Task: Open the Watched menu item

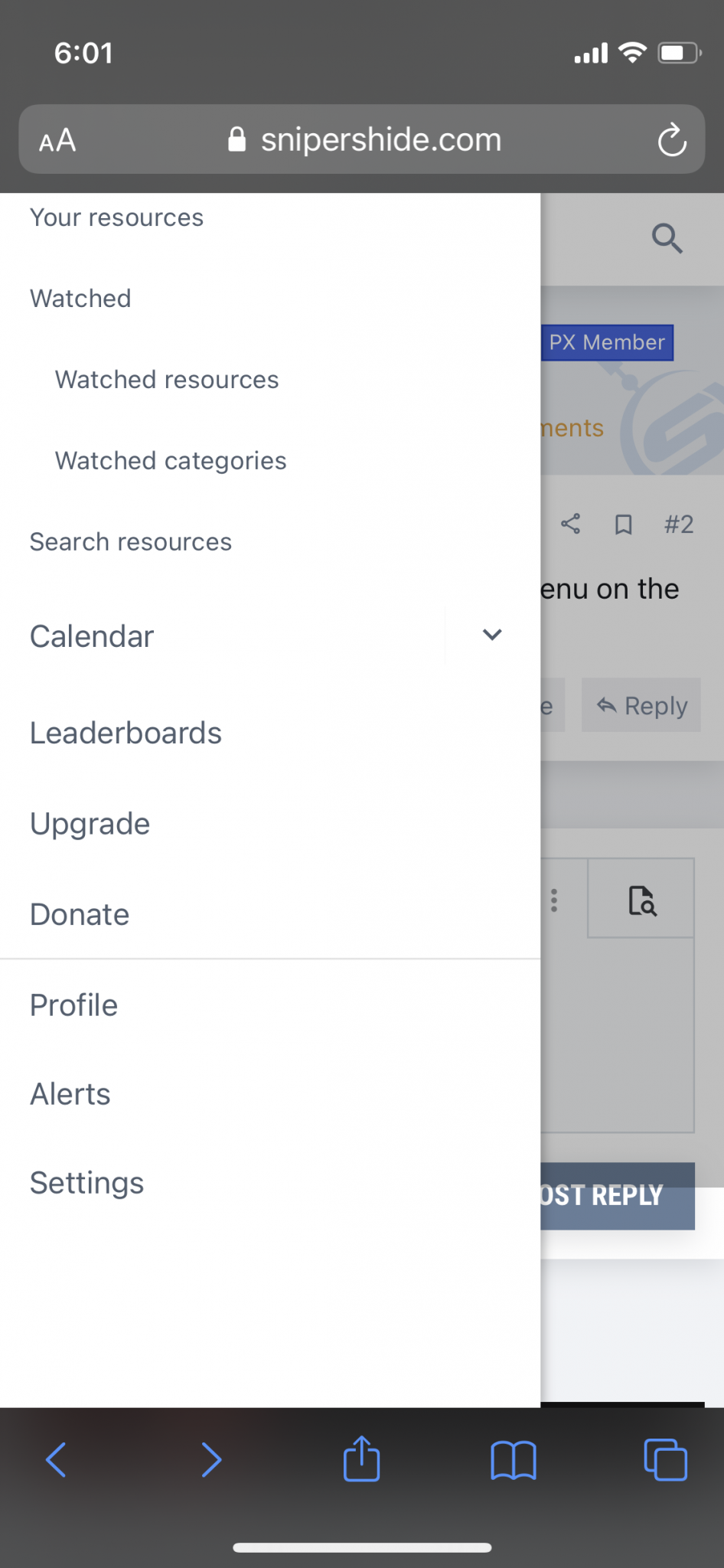Action: pos(80,299)
